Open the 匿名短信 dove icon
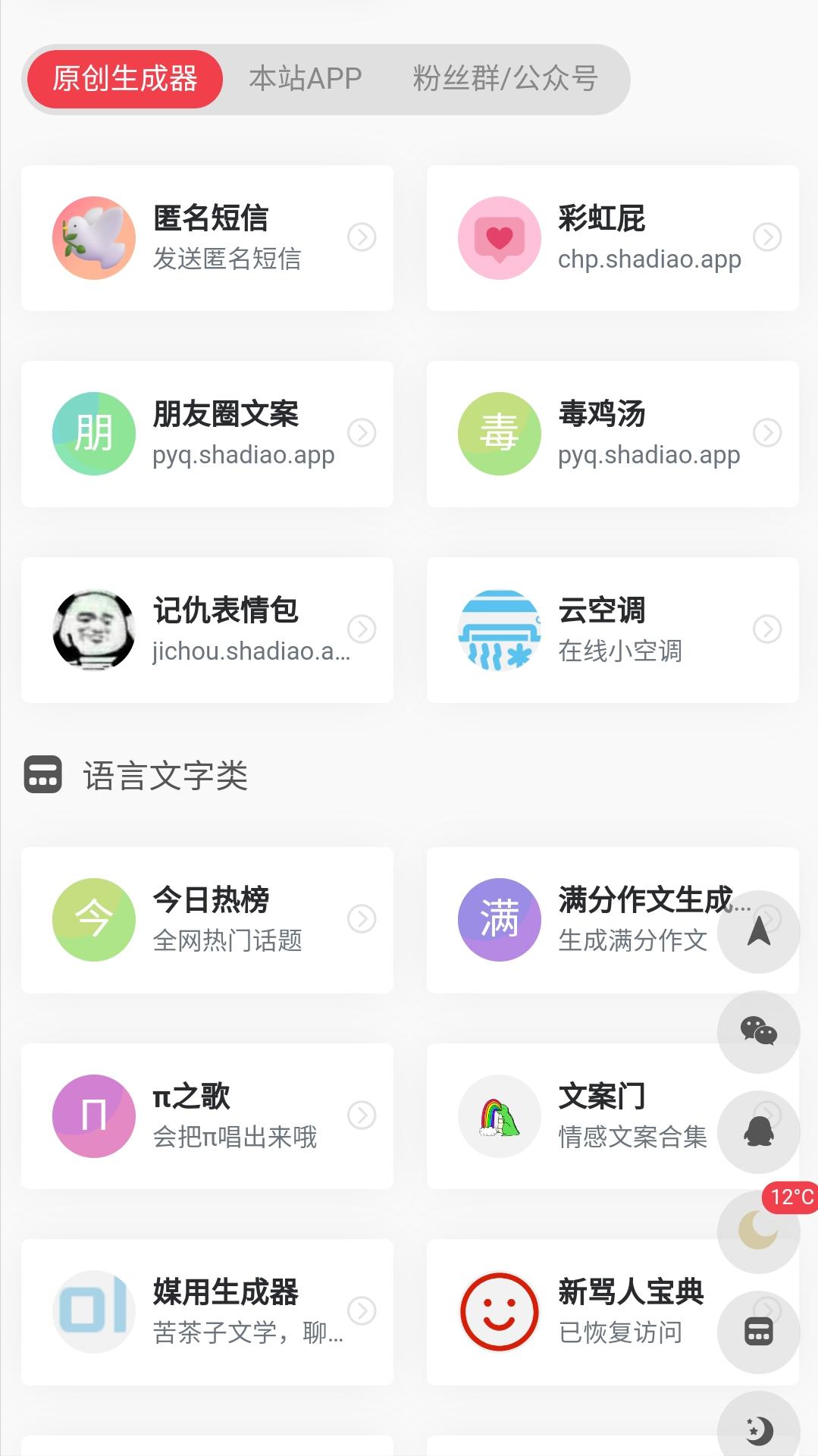This screenshot has height=1456, width=818. point(93,237)
